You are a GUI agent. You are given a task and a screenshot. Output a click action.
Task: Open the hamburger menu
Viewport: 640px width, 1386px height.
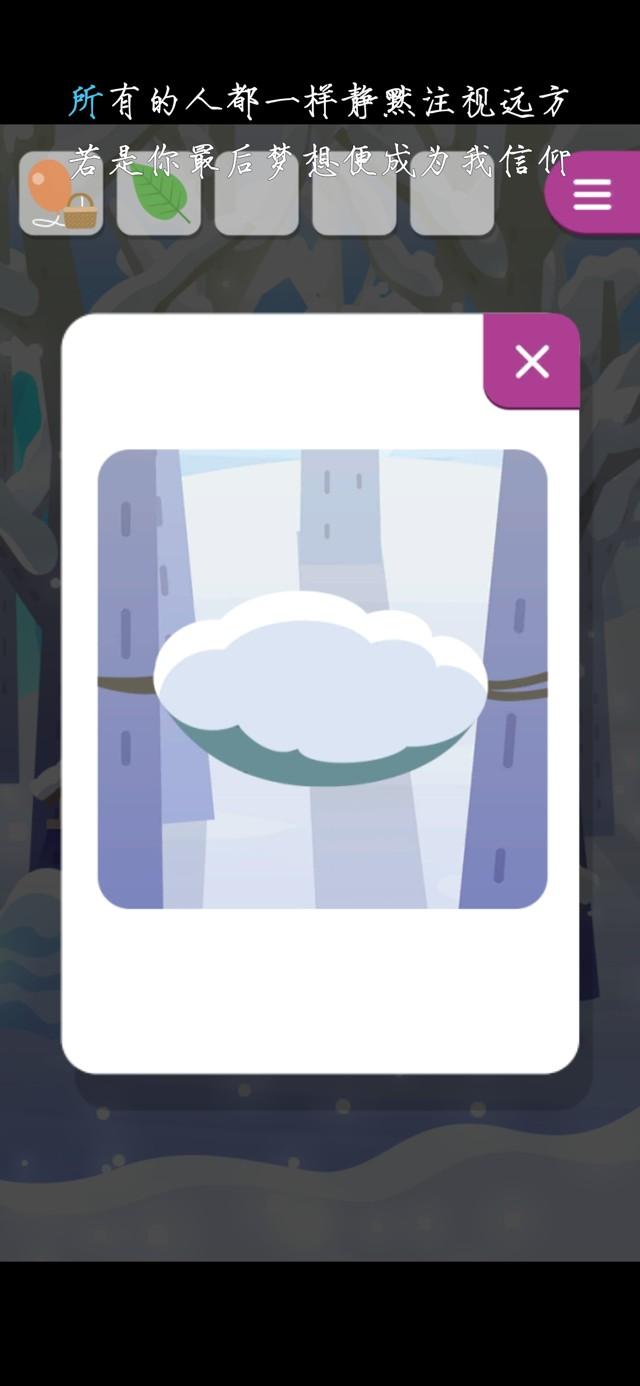click(592, 194)
